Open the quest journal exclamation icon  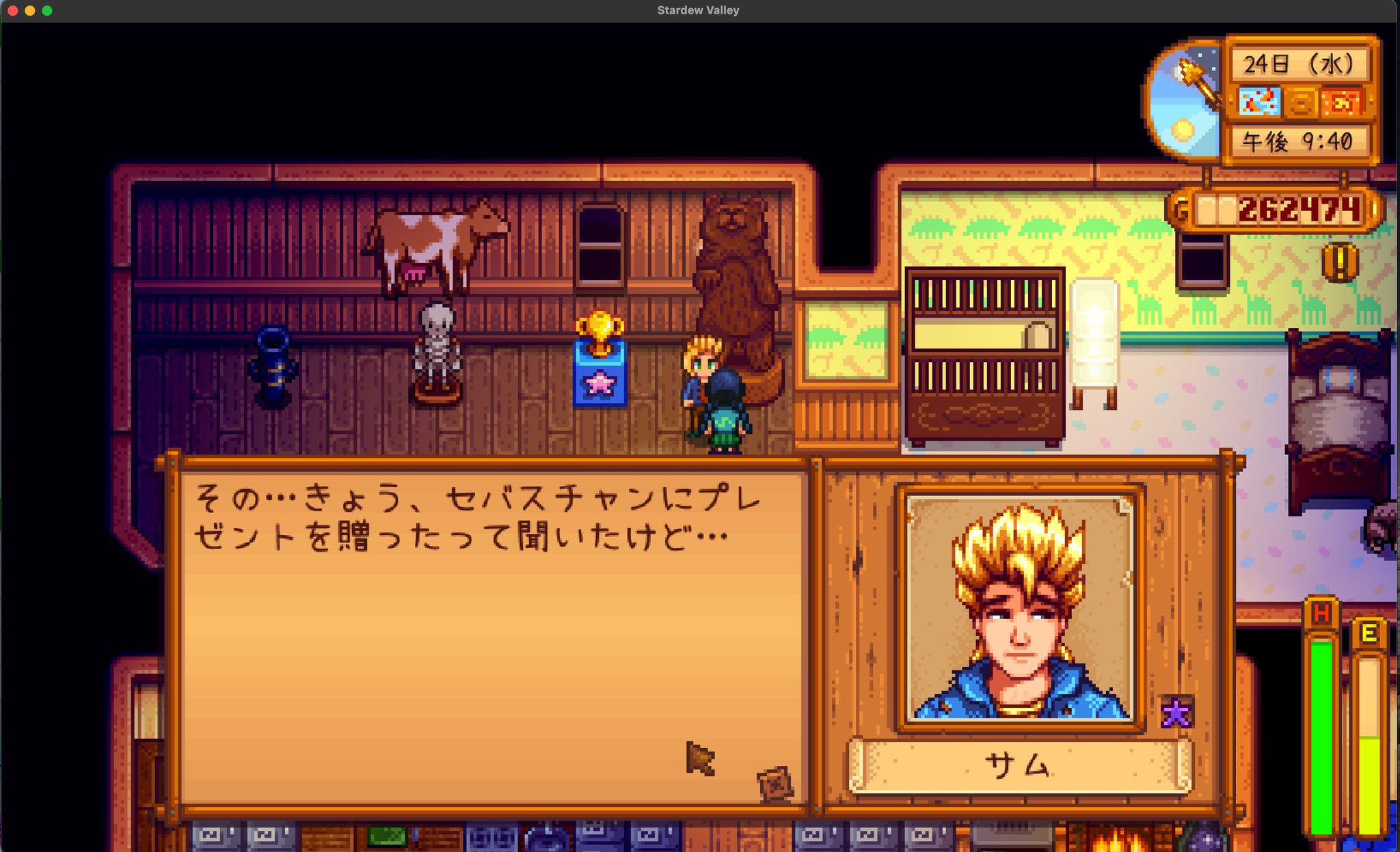(x=1340, y=262)
